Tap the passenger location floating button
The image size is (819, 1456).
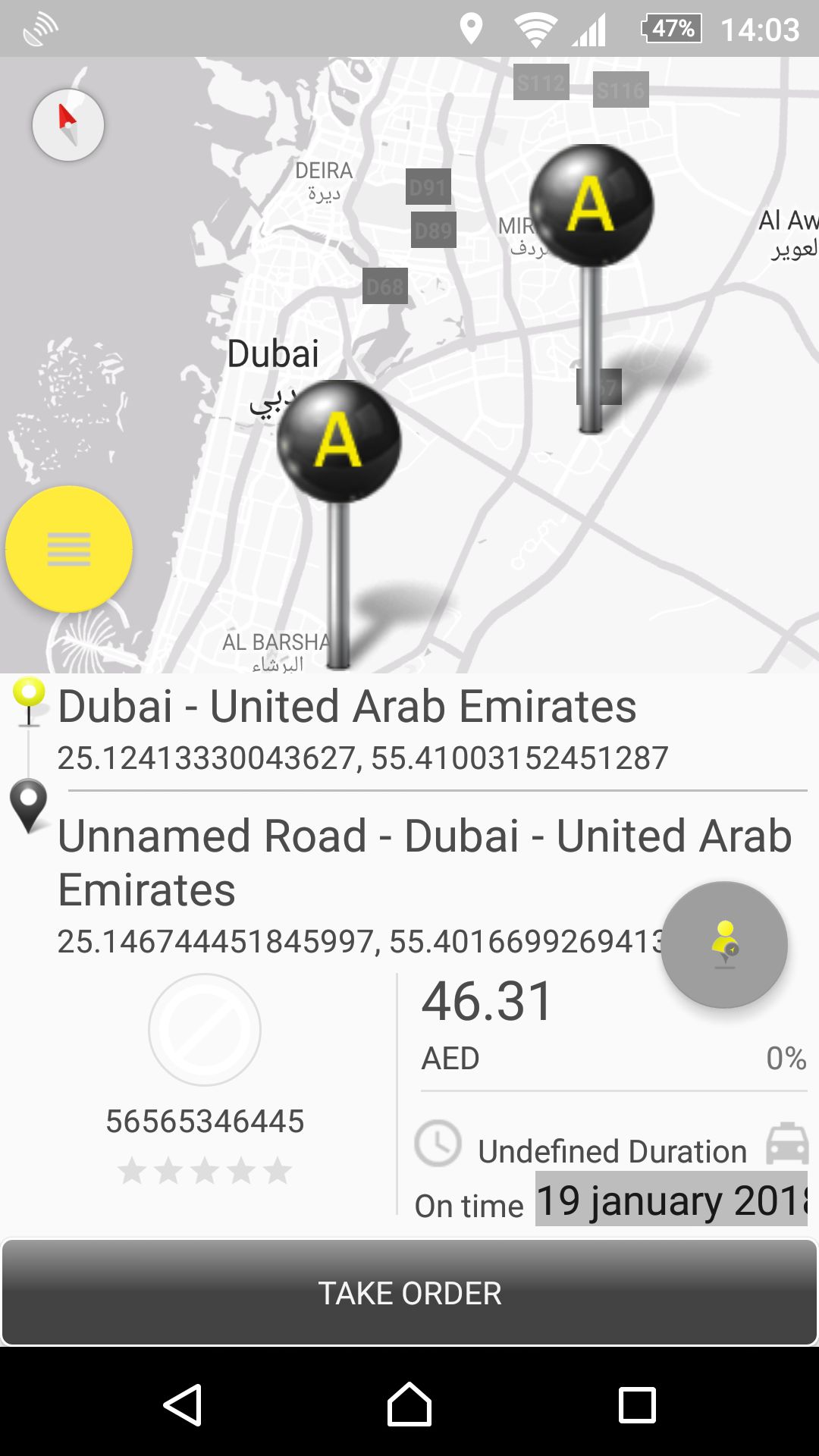[724, 945]
